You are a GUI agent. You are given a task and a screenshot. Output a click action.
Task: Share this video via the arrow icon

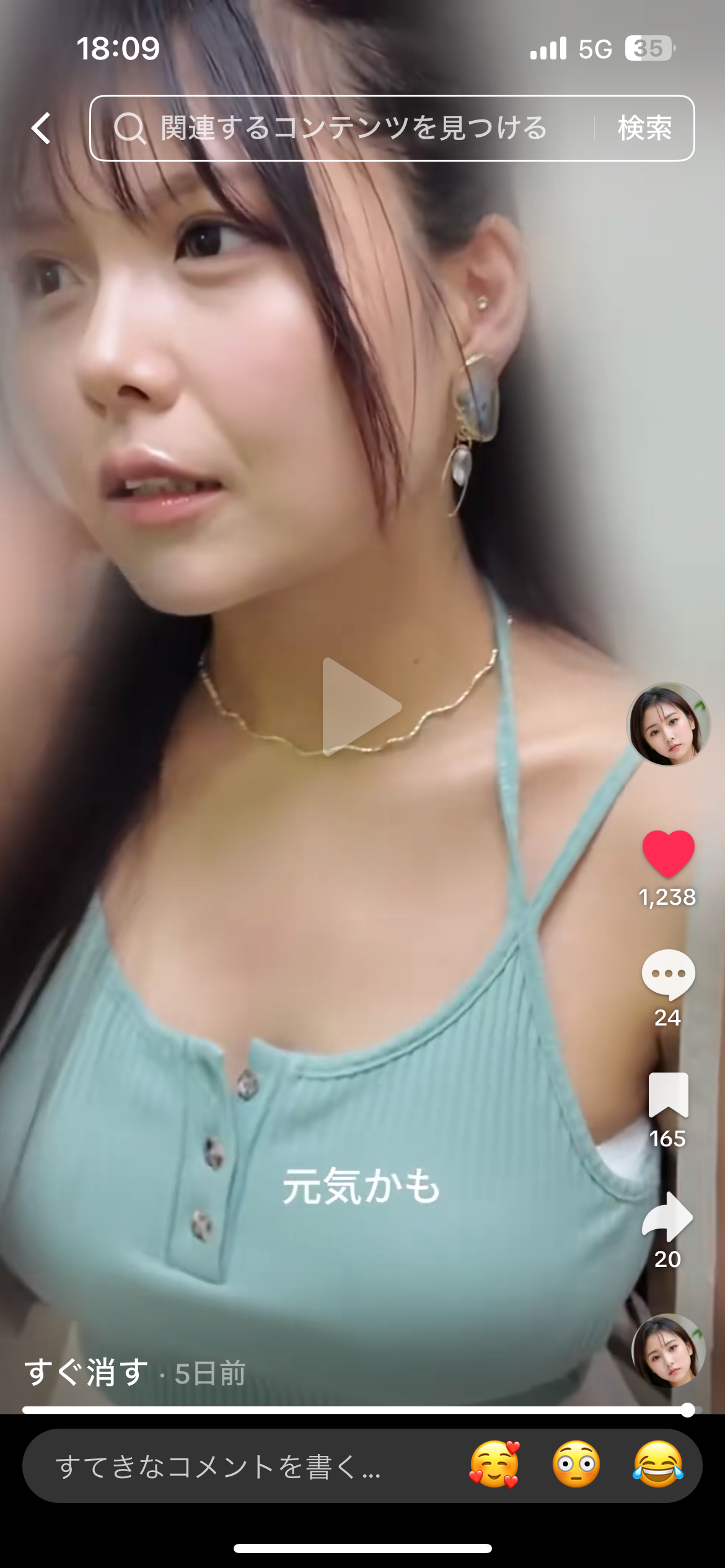click(668, 1216)
